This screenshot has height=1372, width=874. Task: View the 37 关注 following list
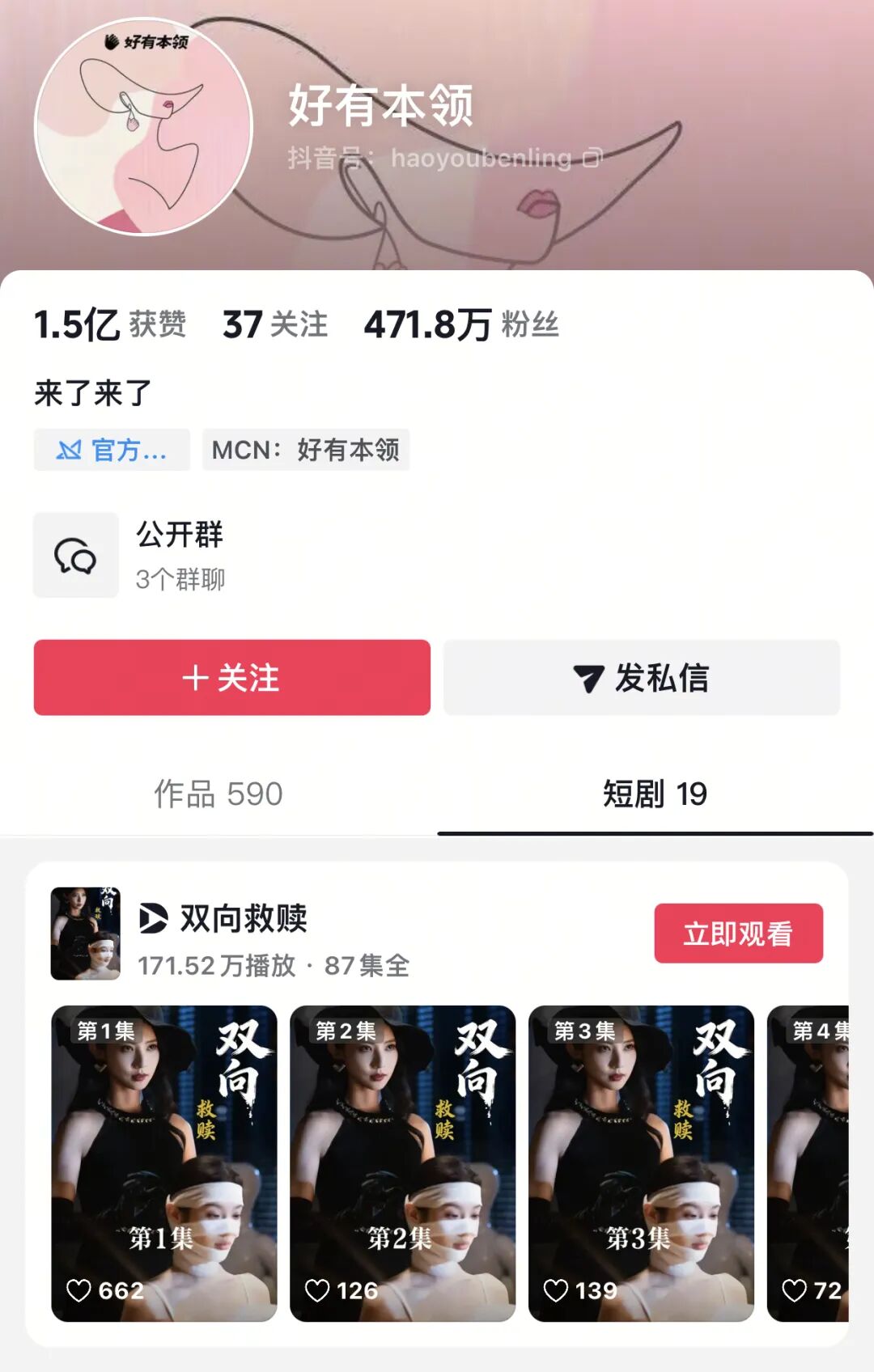pos(275,324)
